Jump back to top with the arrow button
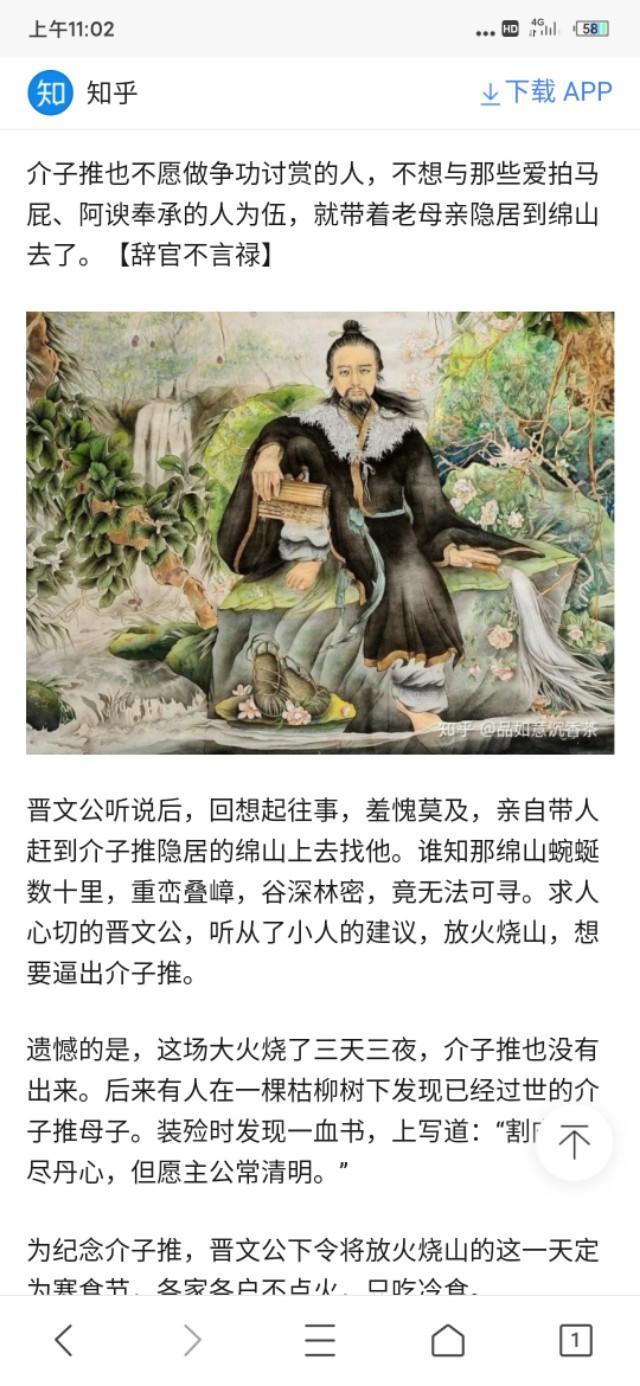 (x=574, y=1143)
